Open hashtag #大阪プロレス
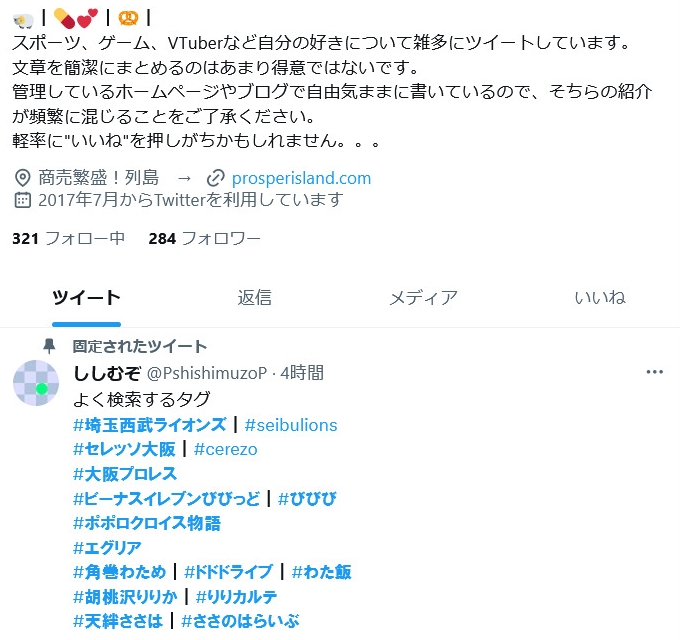Image resolution: width=680 pixels, height=640 pixels. coord(125,474)
